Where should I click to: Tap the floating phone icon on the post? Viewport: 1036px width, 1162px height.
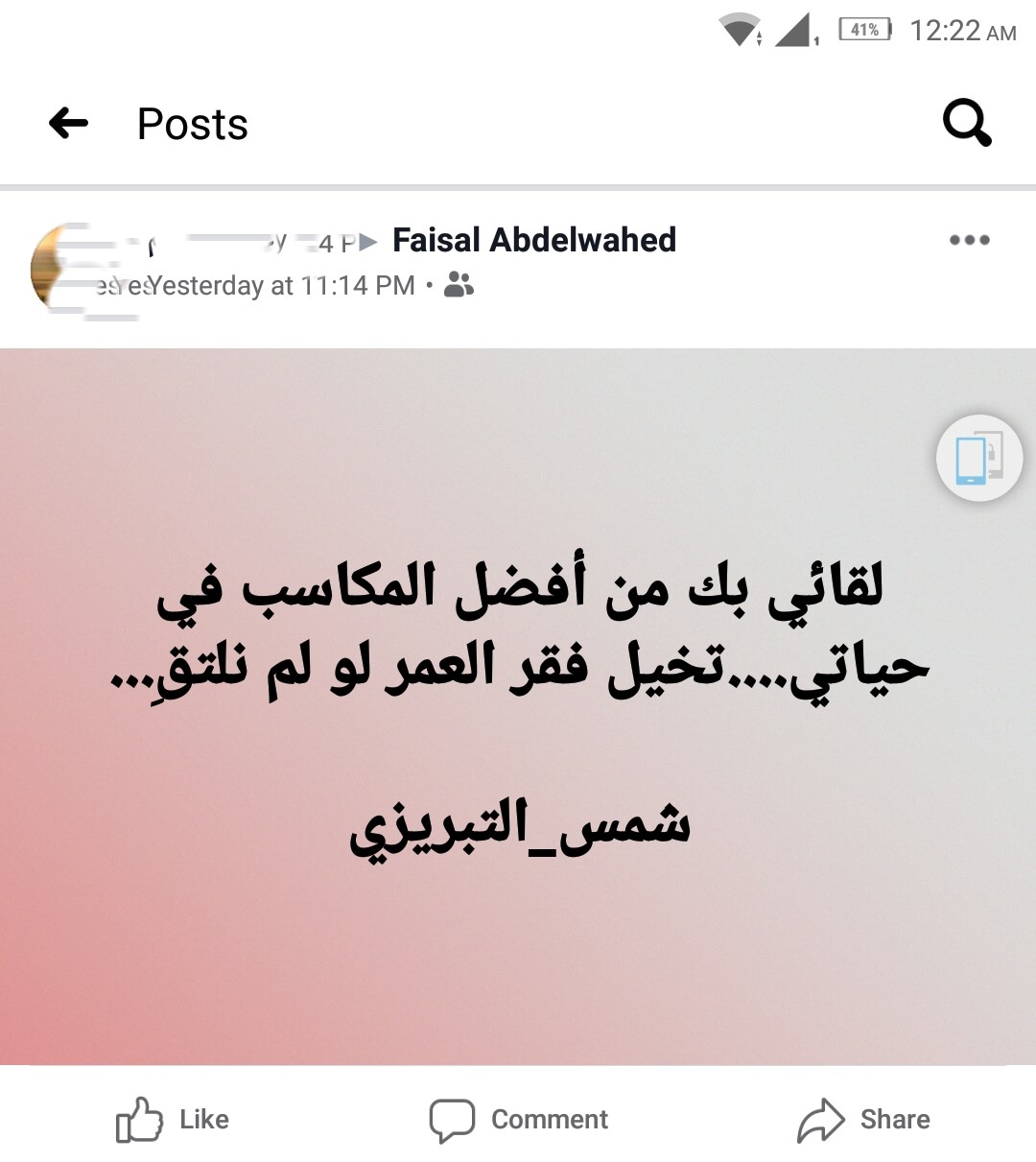tap(978, 458)
